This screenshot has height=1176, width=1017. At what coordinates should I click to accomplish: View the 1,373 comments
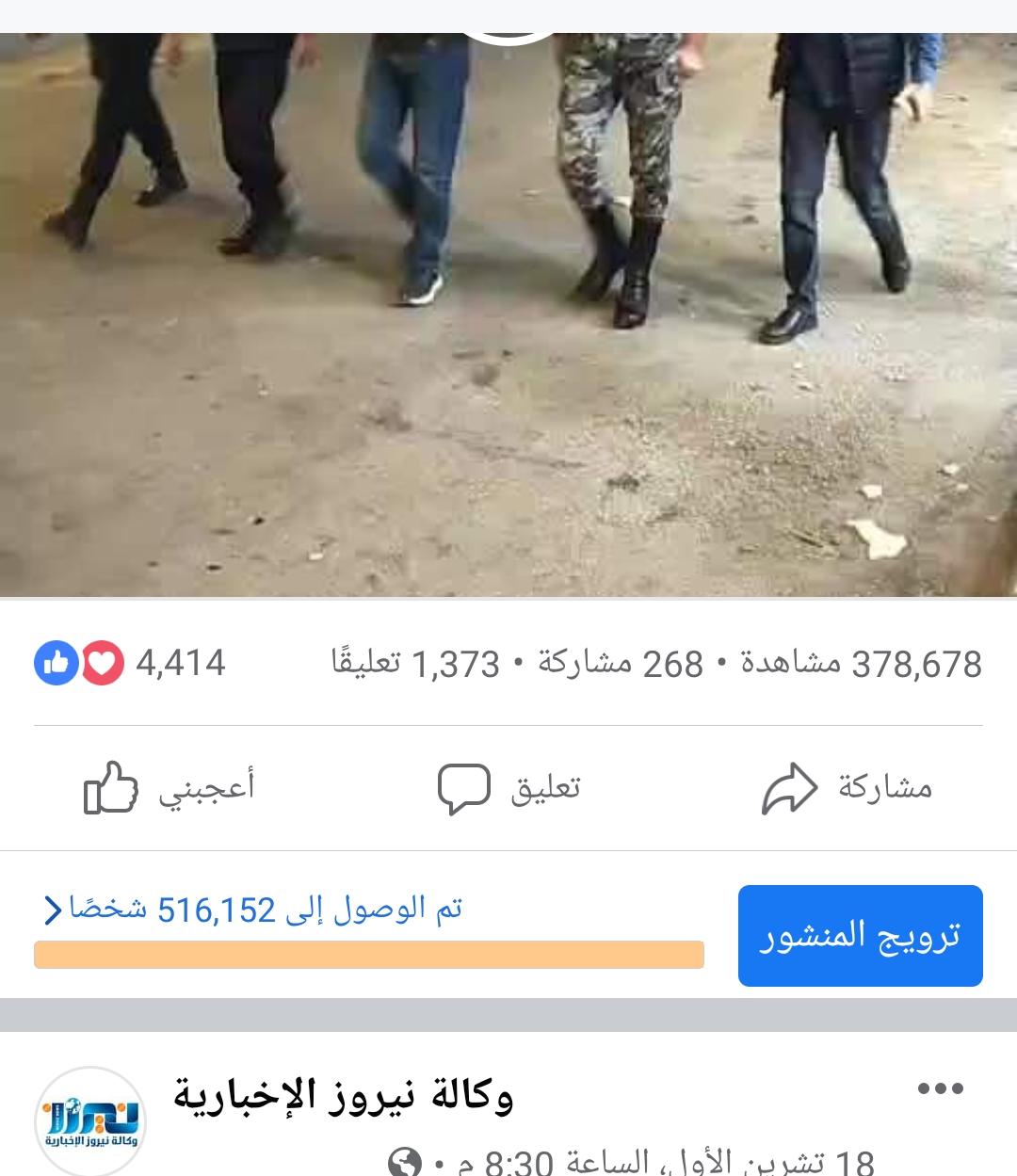(x=415, y=664)
